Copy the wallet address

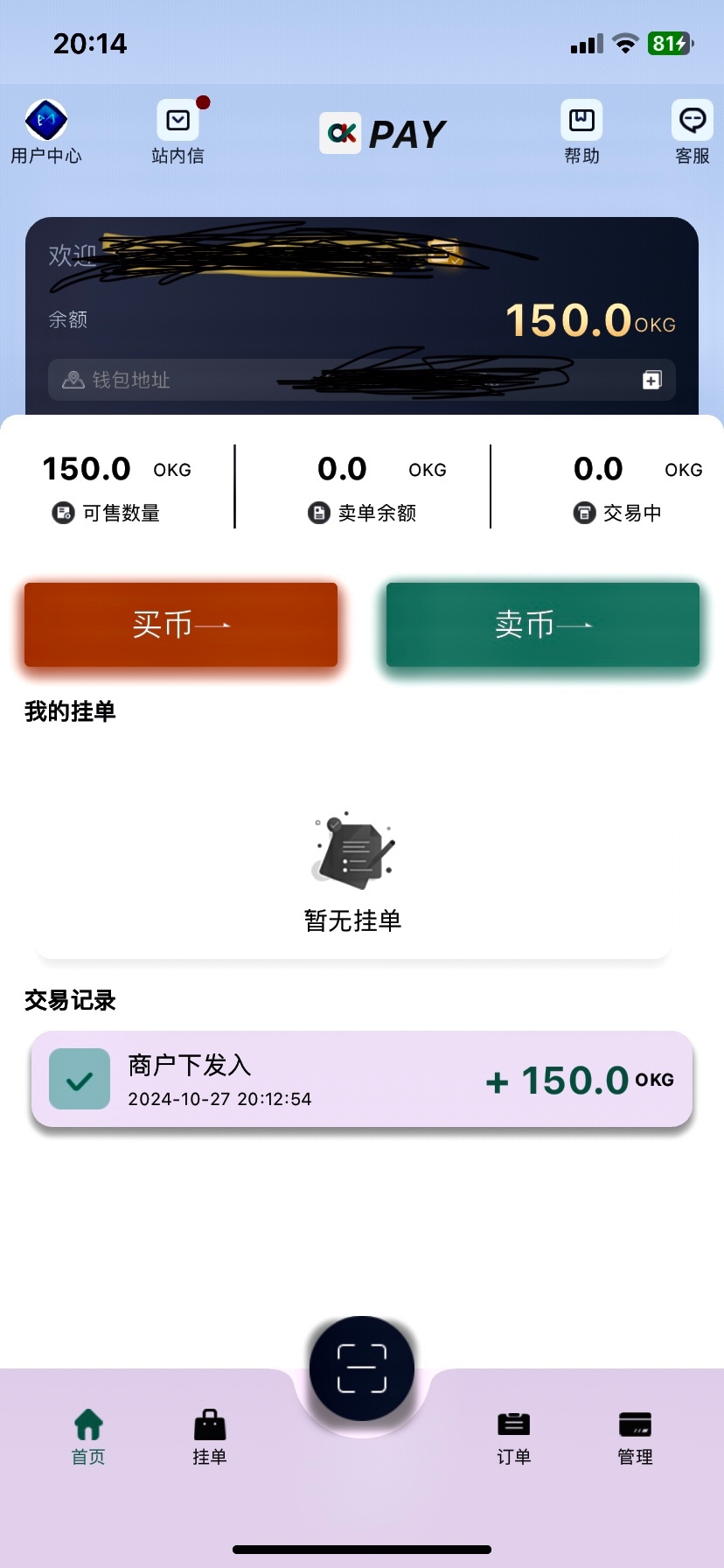(651, 380)
